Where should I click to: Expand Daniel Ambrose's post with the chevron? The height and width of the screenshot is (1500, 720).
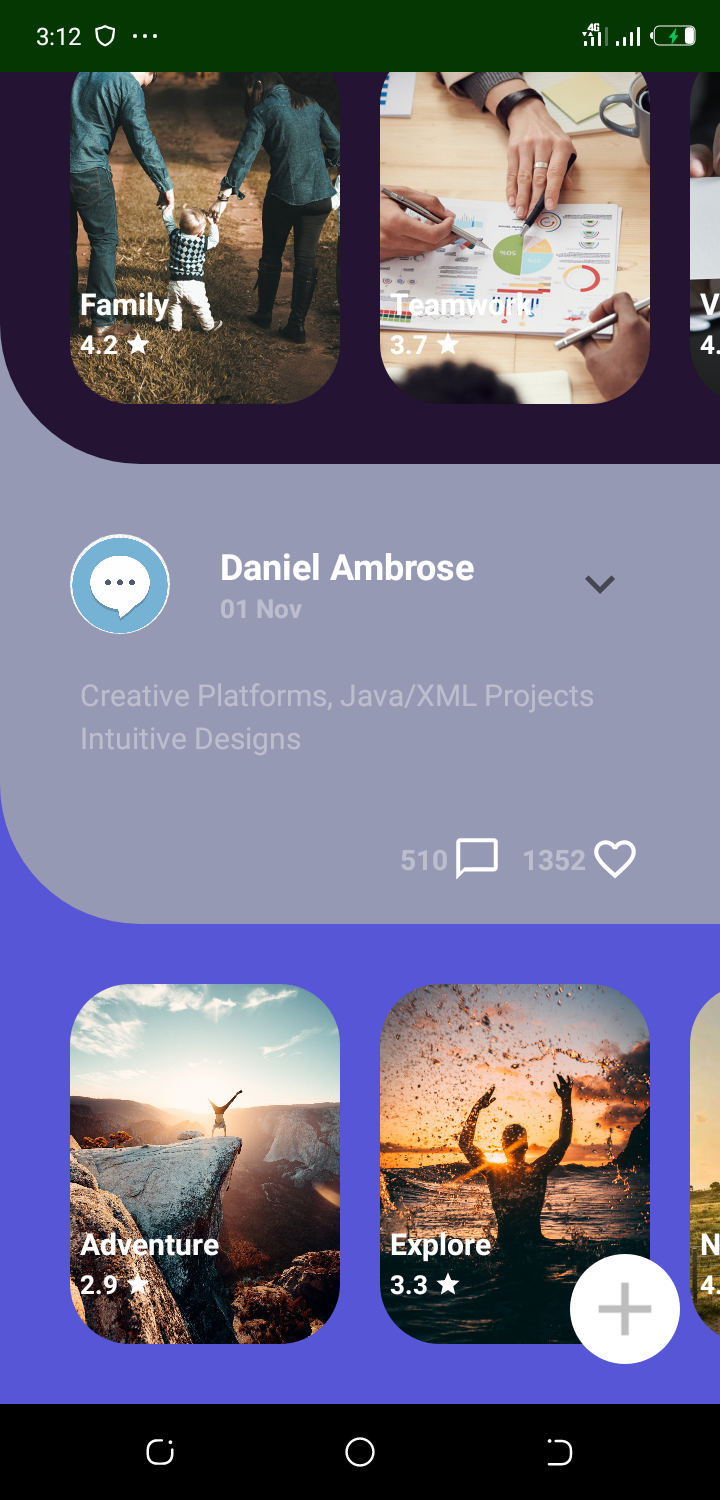pyautogui.click(x=600, y=584)
